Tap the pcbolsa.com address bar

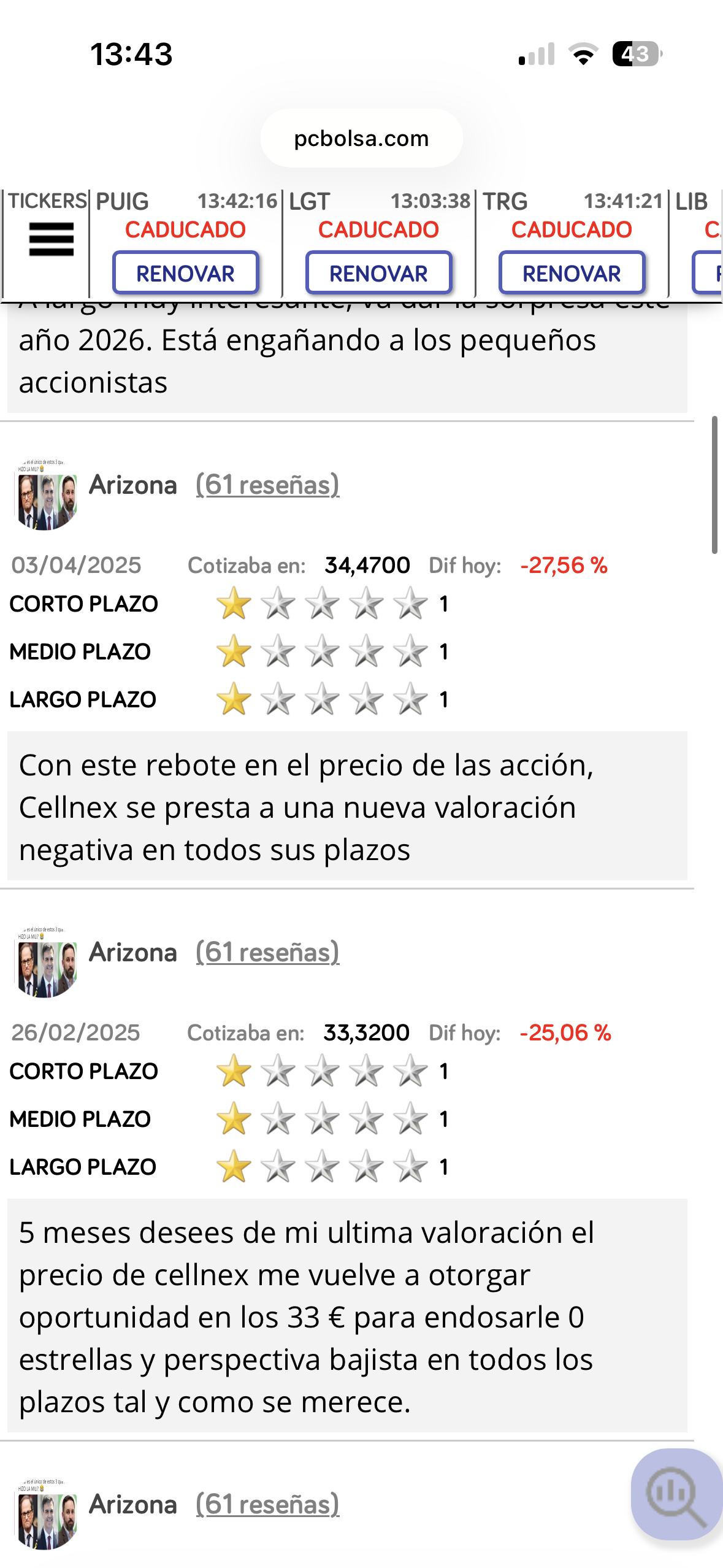[x=361, y=139]
